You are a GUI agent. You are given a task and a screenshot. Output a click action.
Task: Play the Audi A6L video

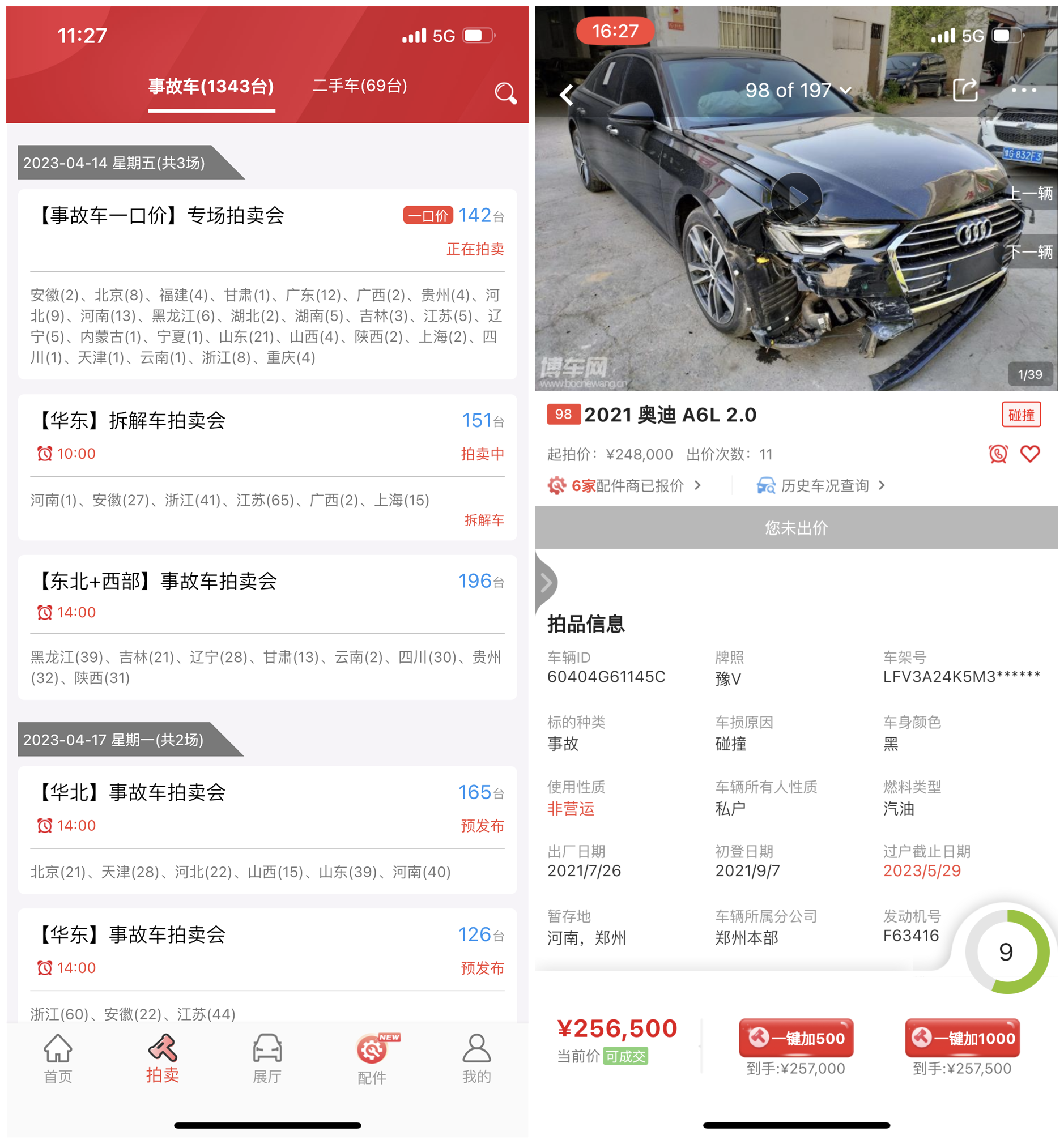point(796,198)
